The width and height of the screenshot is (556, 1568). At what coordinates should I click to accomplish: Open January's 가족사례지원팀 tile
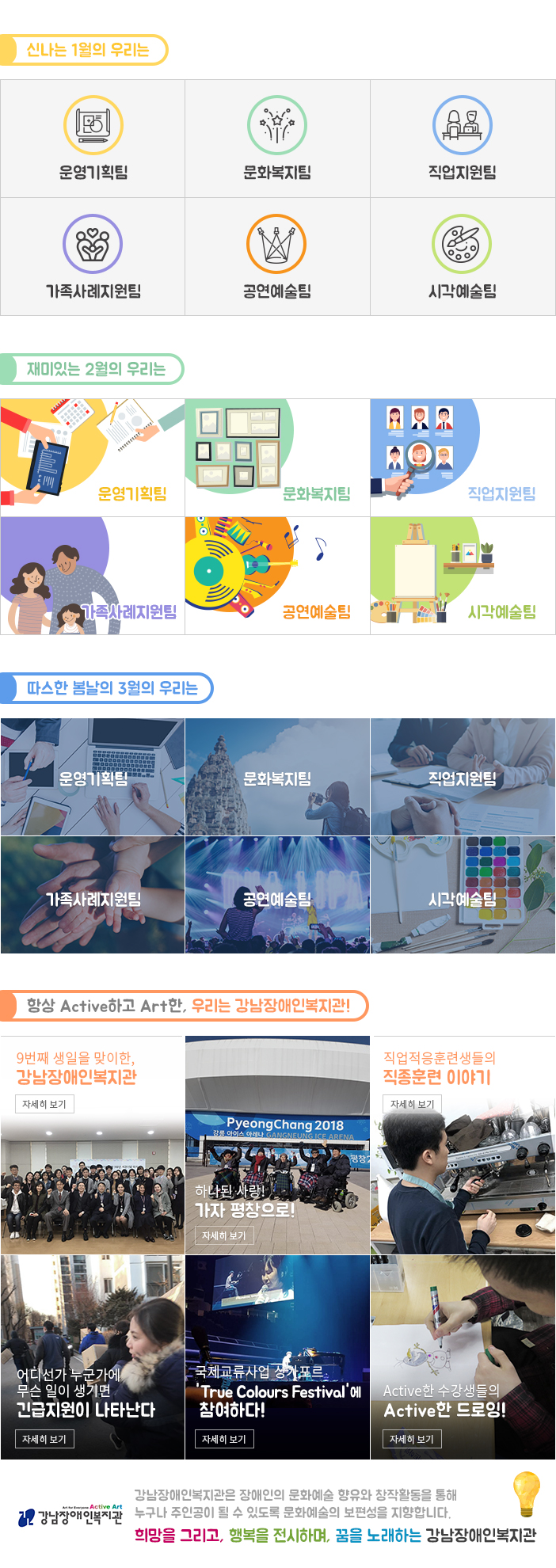point(93,257)
